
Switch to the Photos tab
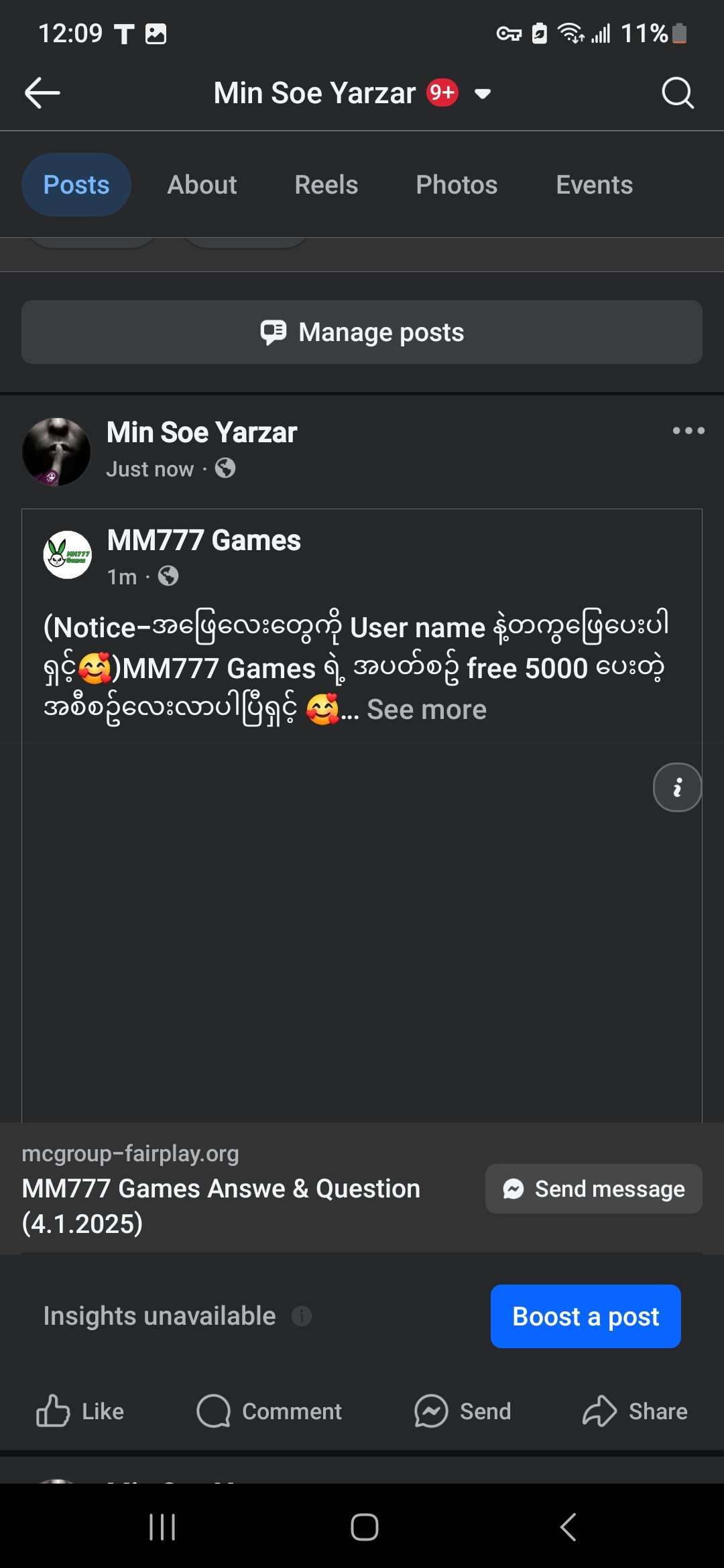[457, 185]
